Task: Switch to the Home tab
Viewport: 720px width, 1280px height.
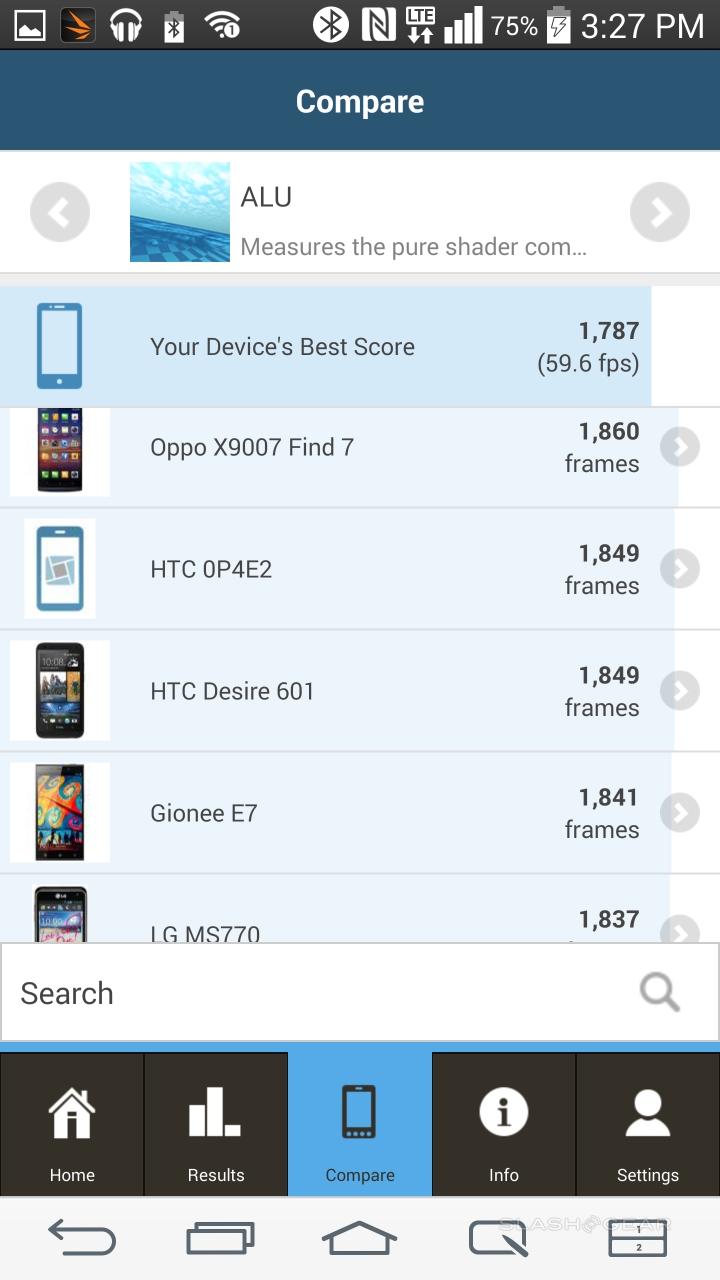Action: tap(72, 1125)
